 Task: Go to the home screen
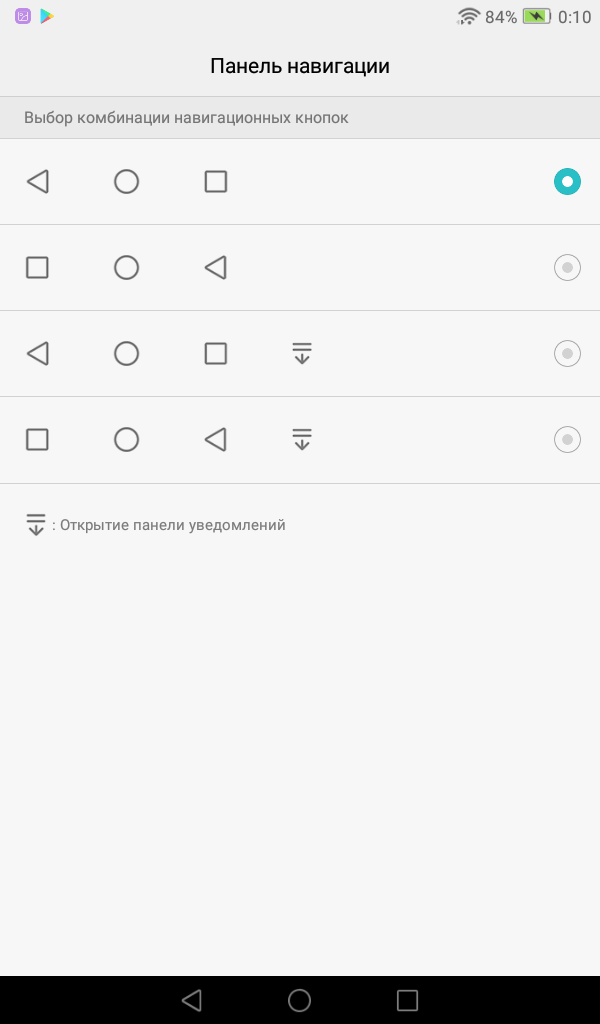coord(300,1000)
